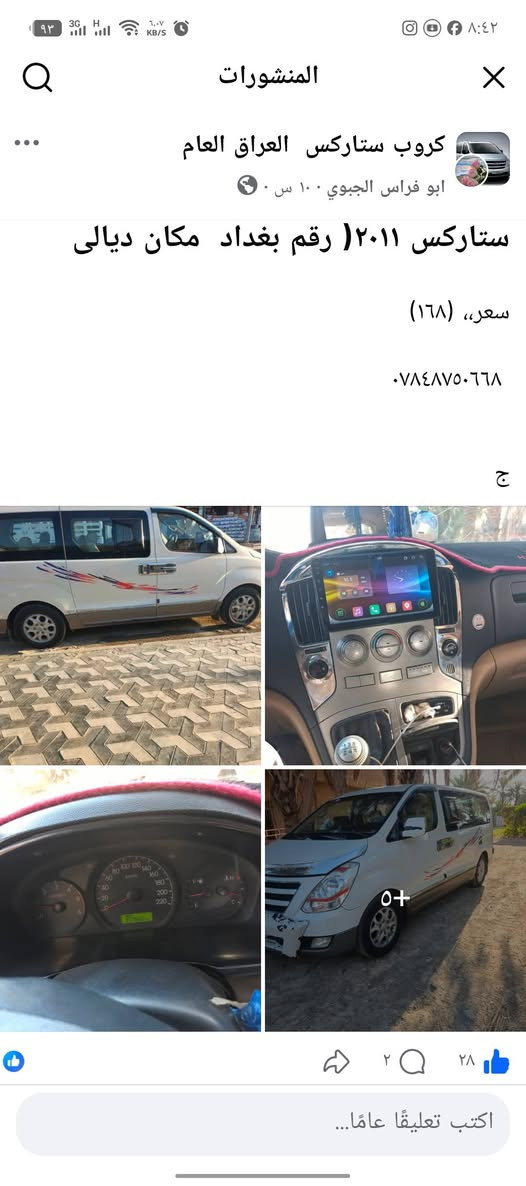
Task: Open the search magnifier icon
Action: (x=37, y=77)
